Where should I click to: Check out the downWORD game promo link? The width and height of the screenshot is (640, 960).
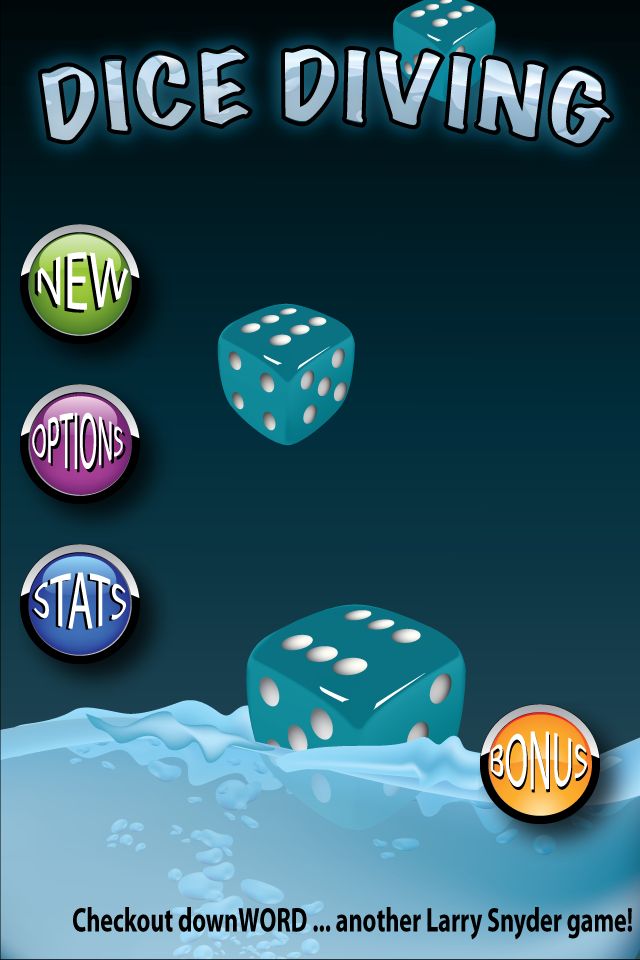click(x=352, y=920)
